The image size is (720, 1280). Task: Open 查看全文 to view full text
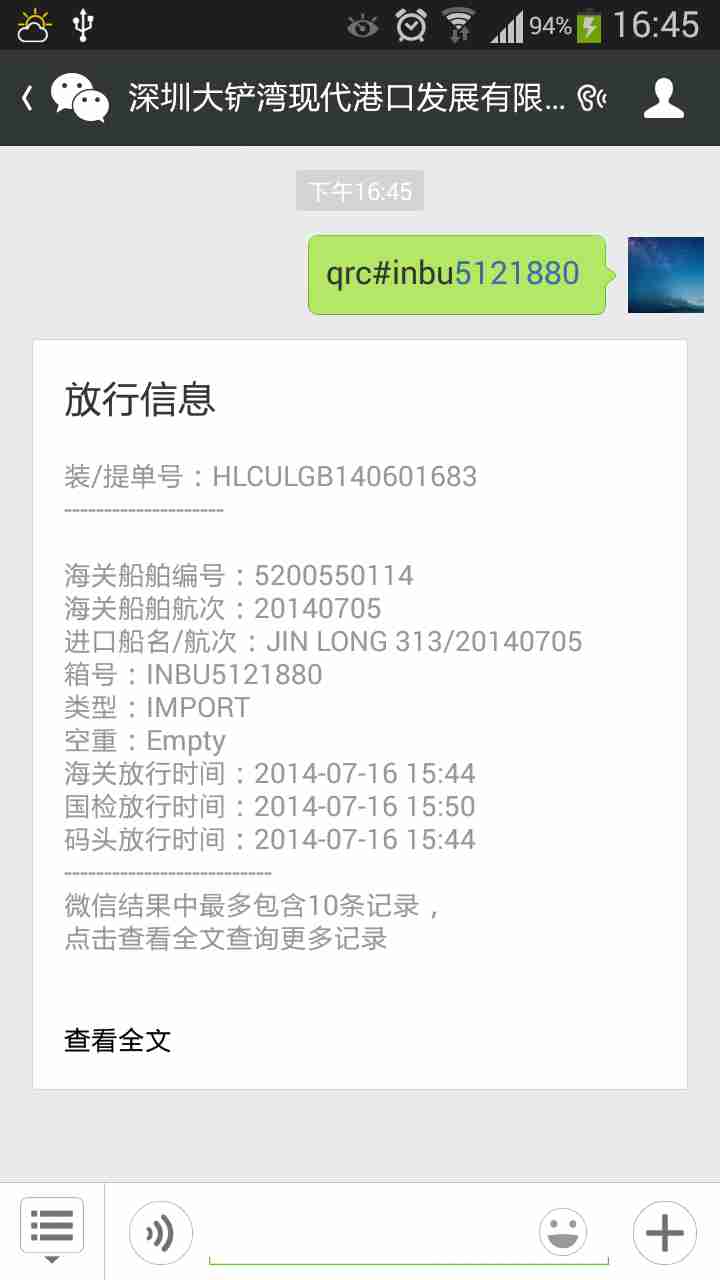click(x=118, y=1040)
